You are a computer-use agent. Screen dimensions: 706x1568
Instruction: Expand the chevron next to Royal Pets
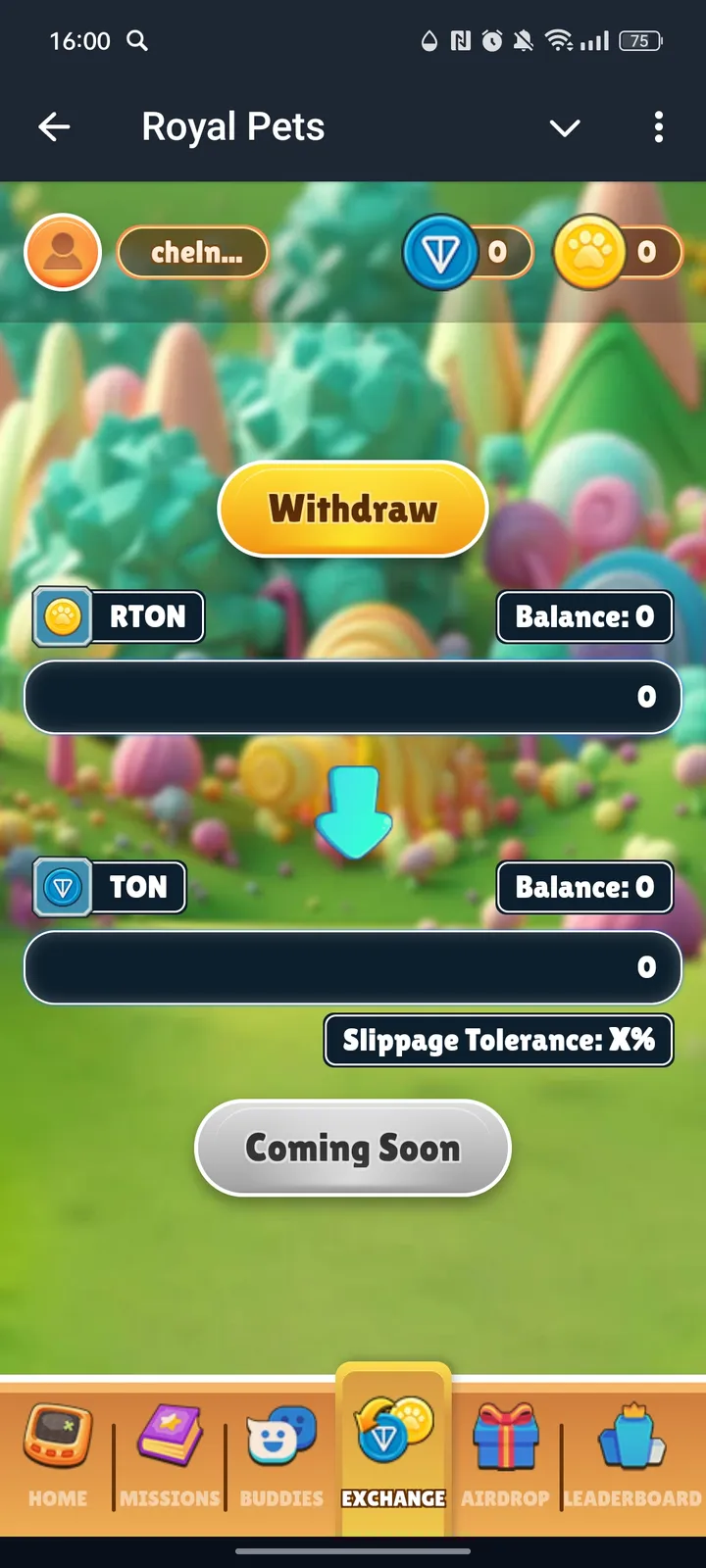coord(565,127)
